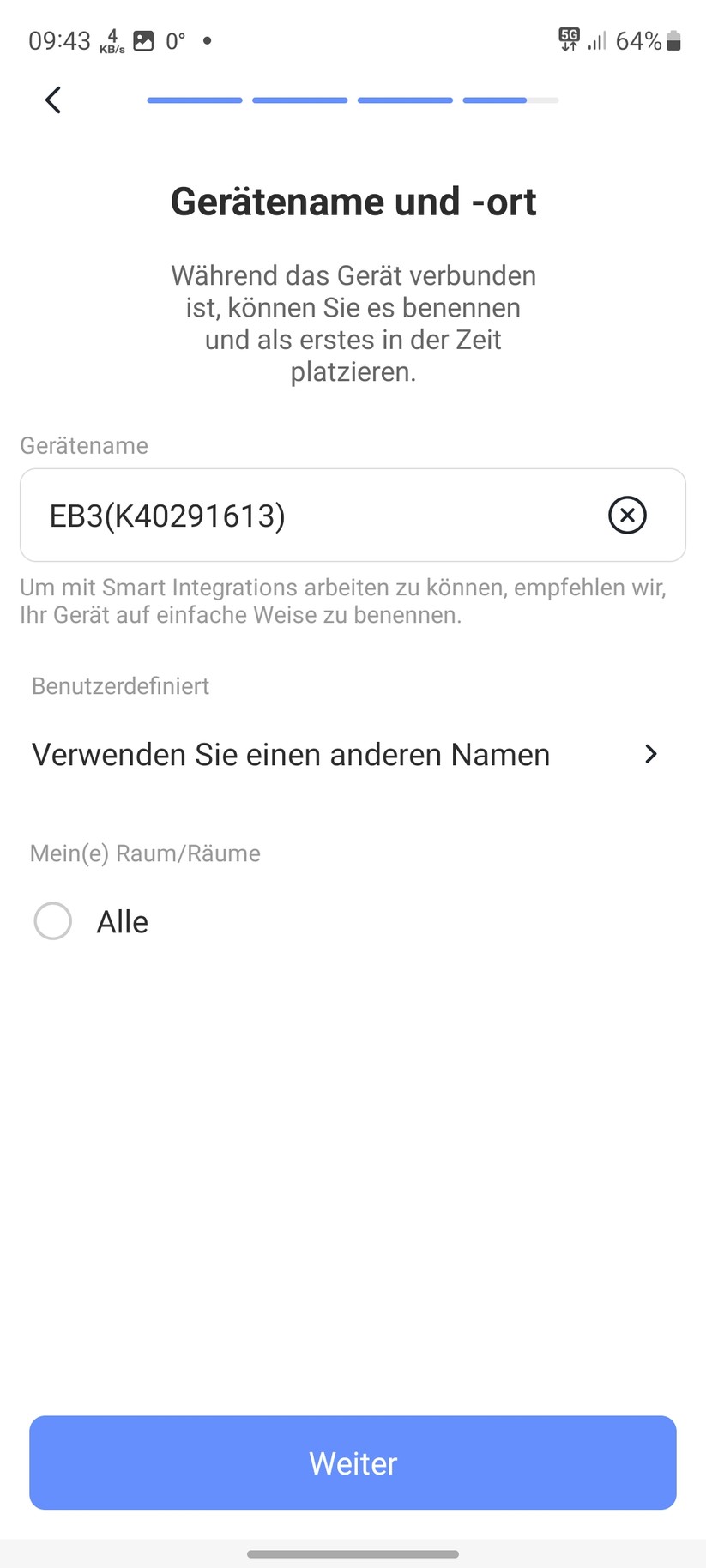706x1568 pixels.
Task: Tap the battery level indicator
Action: [x=673, y=40]
